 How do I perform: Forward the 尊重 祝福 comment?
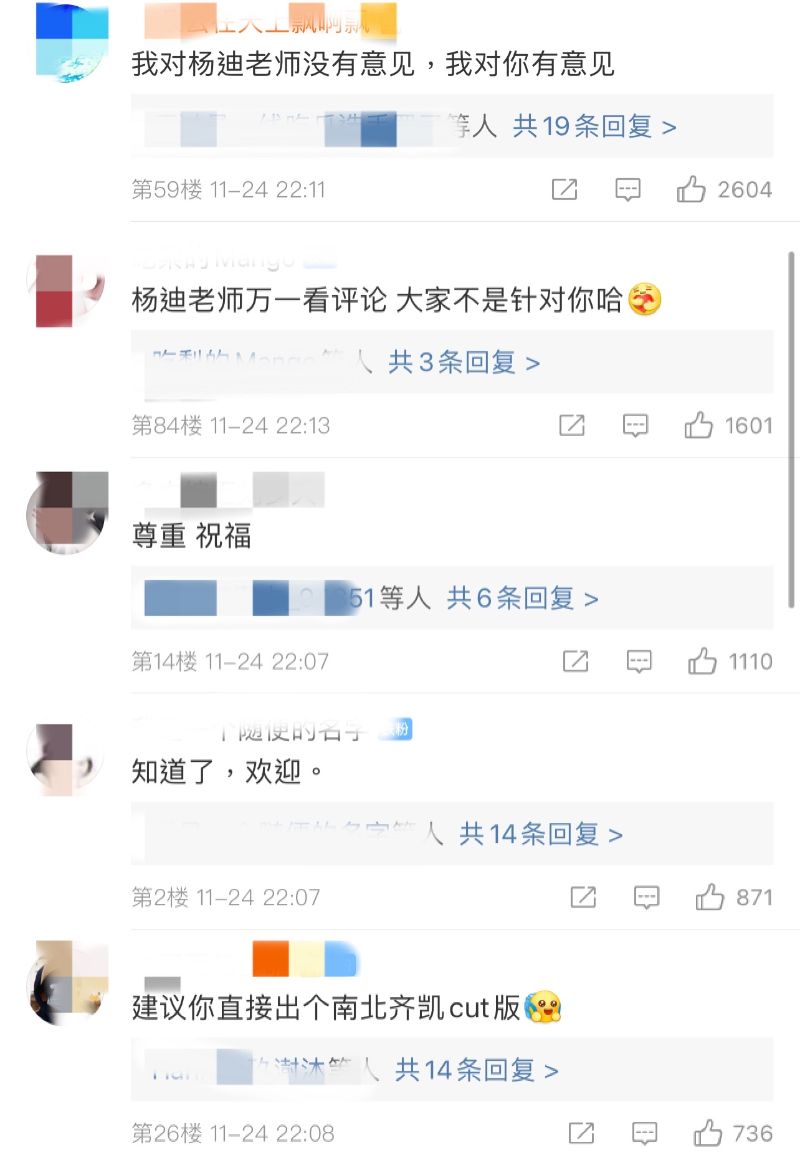(576, 662)
